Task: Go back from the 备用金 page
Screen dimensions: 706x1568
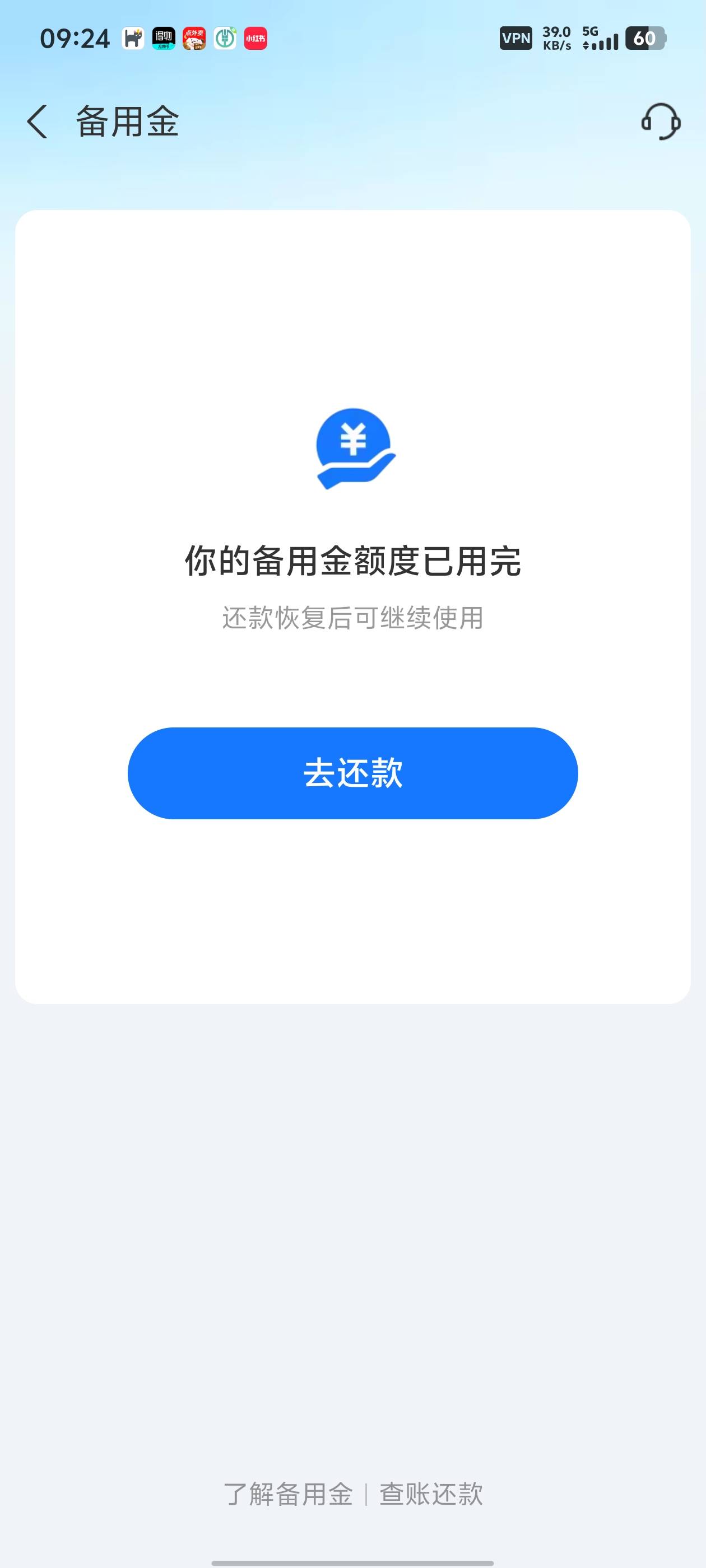Action: coord(37,121)
